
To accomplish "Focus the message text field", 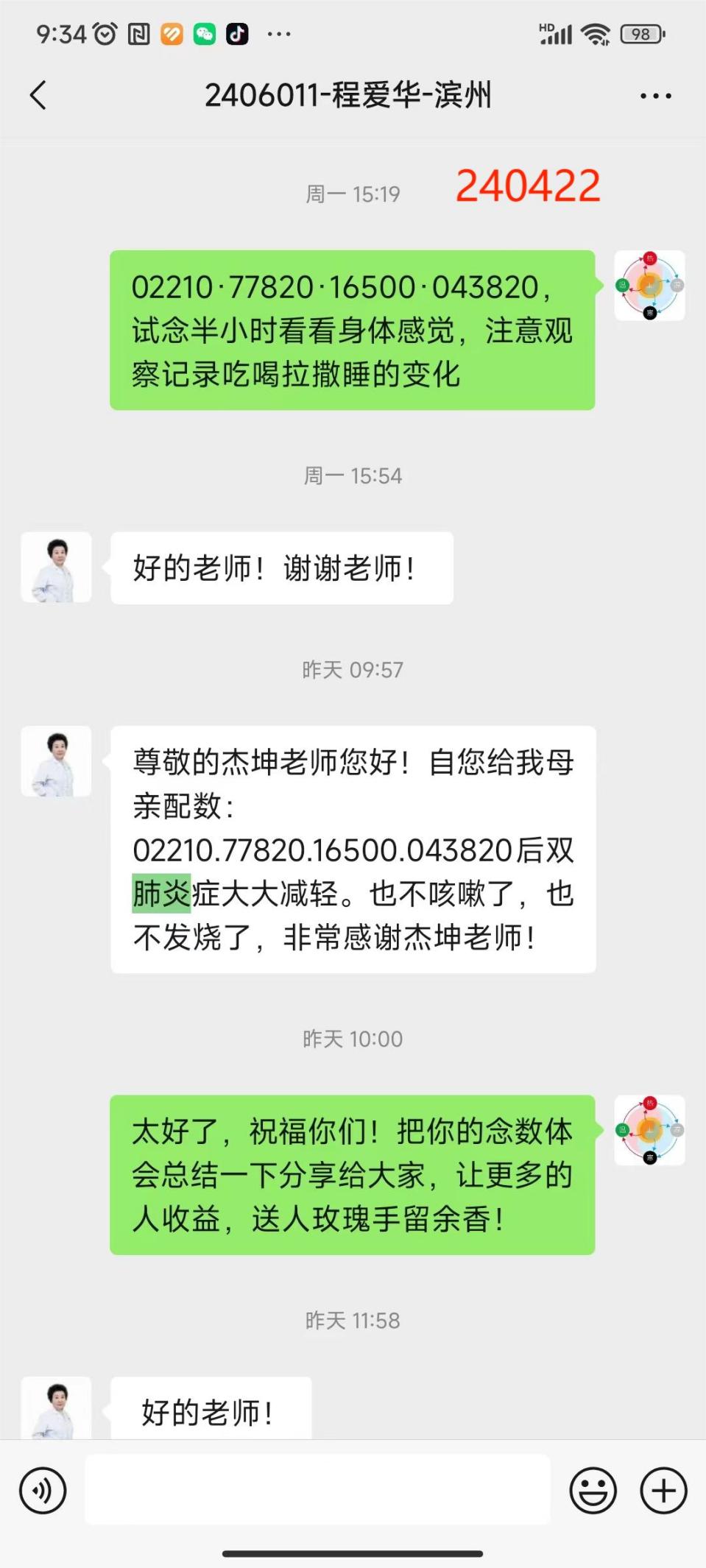I will pyautogui.click(x=317, y=1490).
